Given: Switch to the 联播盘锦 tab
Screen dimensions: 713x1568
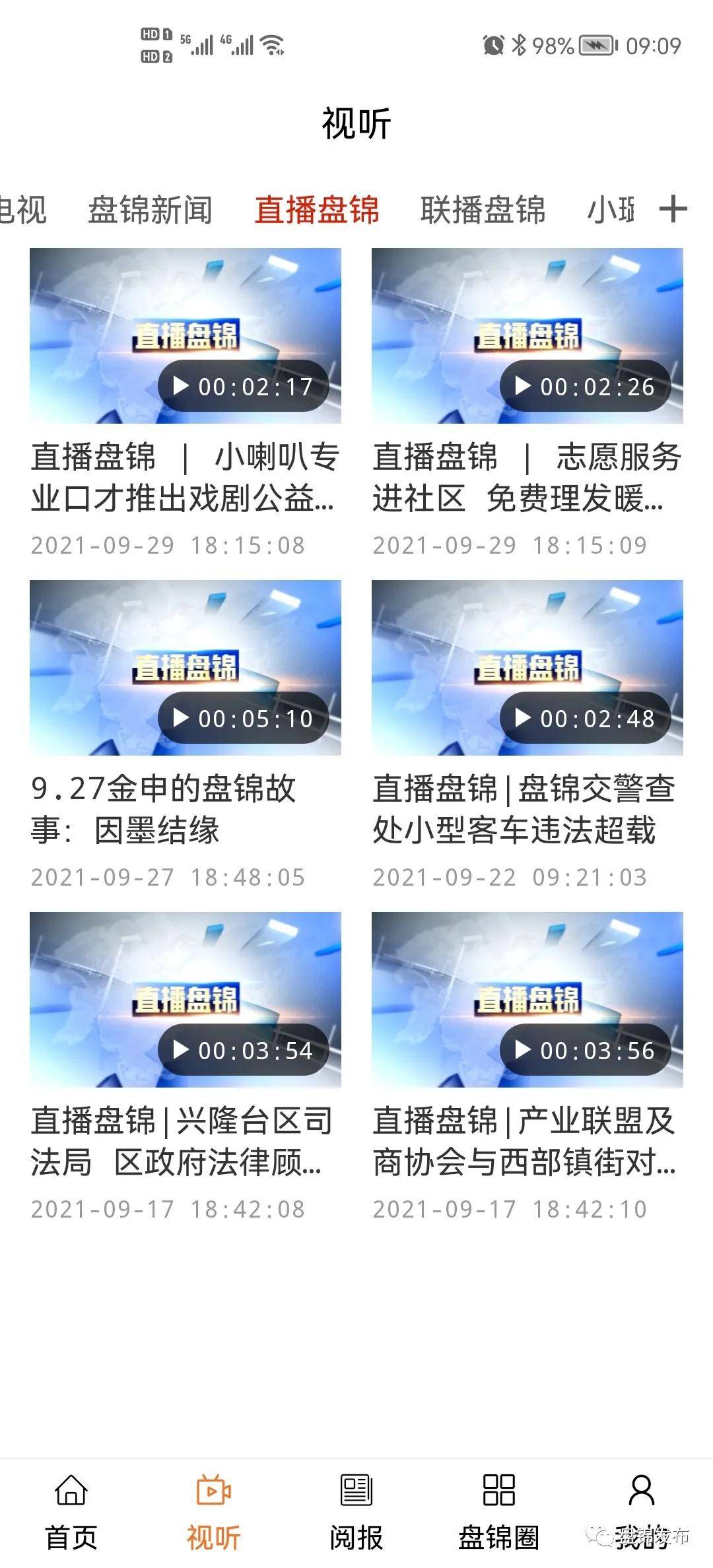Looking at the screenshot, I should click(483, 210).
